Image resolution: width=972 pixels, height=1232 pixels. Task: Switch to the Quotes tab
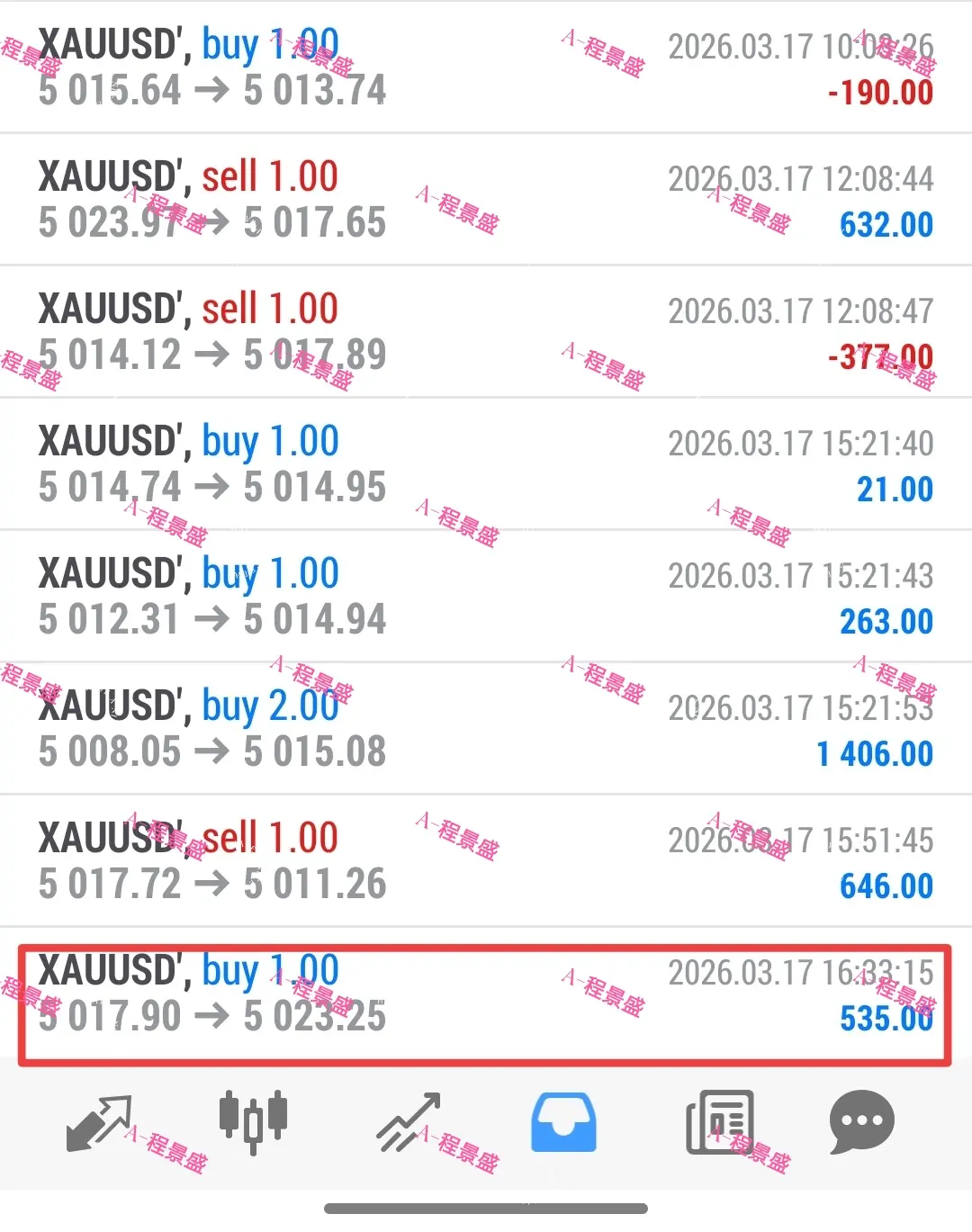(x=99, y=1122)
